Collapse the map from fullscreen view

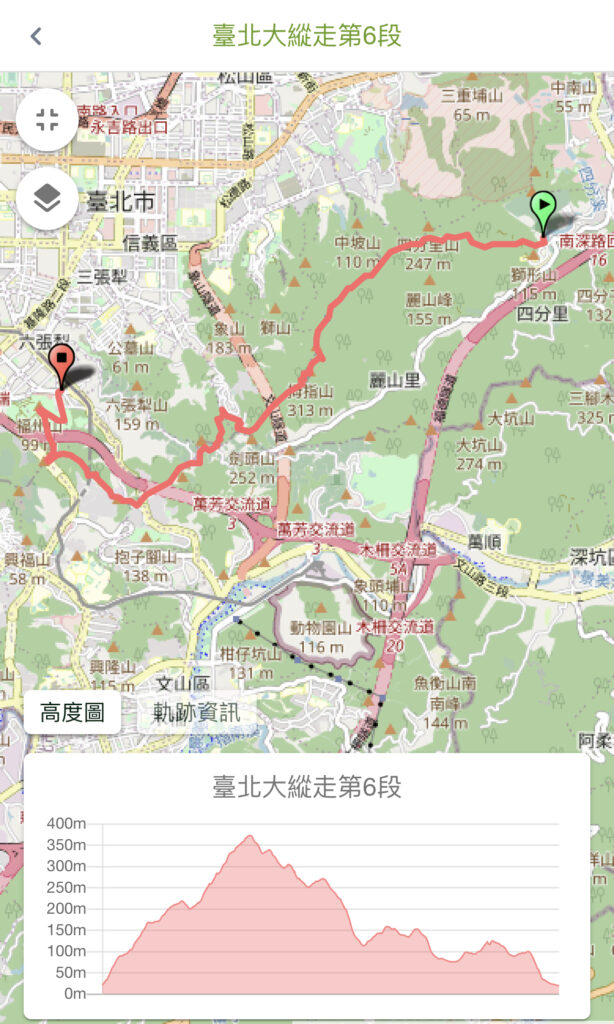[47, 120]
